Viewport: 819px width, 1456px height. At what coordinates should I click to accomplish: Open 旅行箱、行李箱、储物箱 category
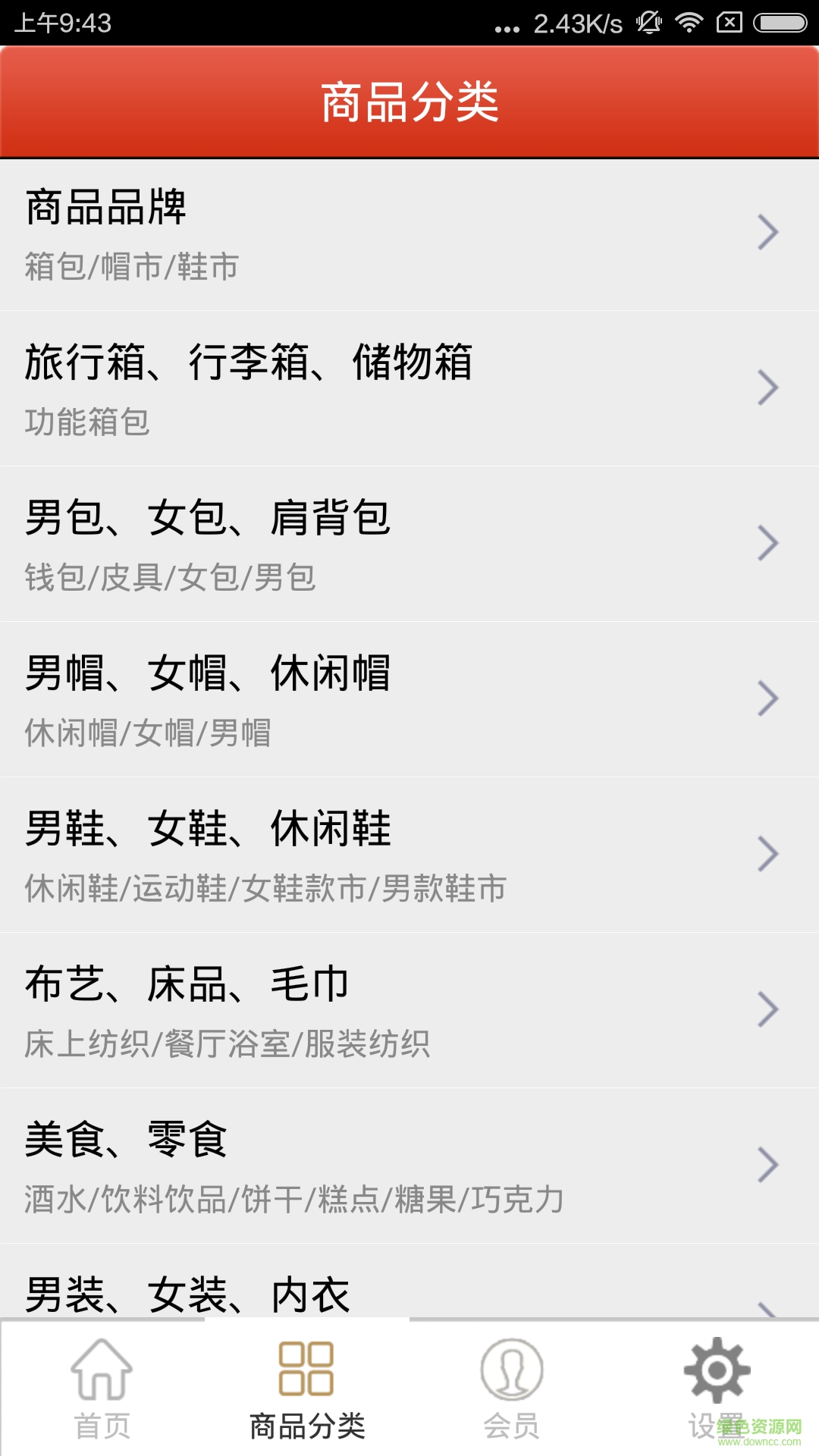coord(409,388)
